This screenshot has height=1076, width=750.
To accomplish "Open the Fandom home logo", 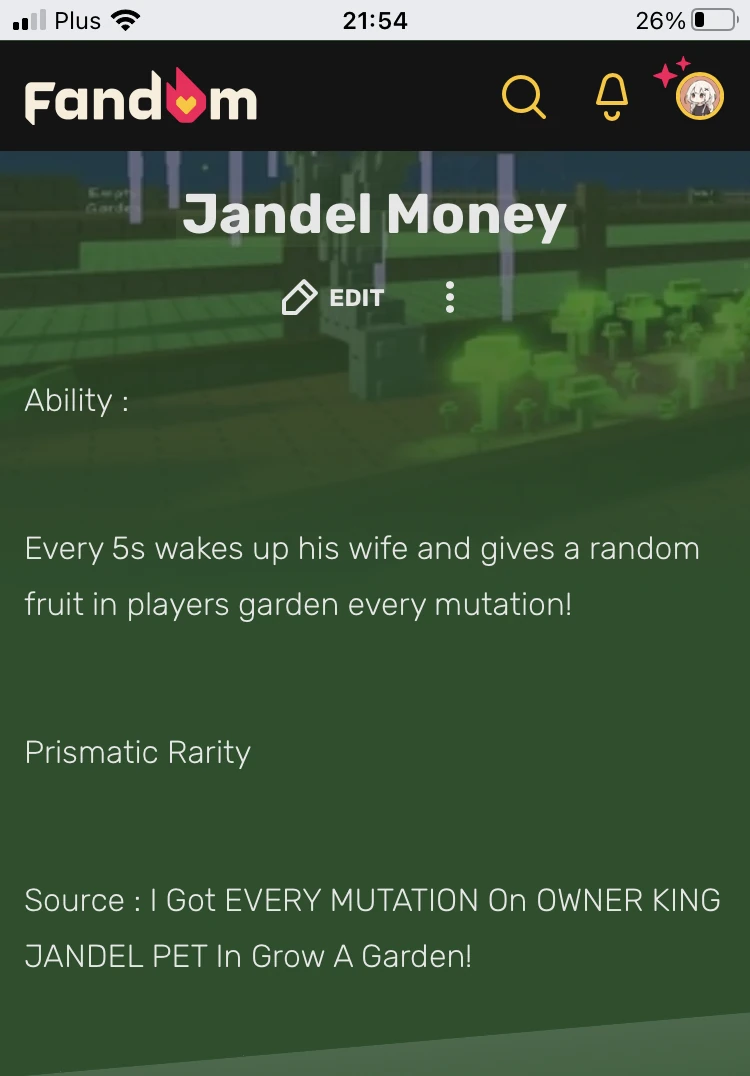I will click(x=141, y=98).
